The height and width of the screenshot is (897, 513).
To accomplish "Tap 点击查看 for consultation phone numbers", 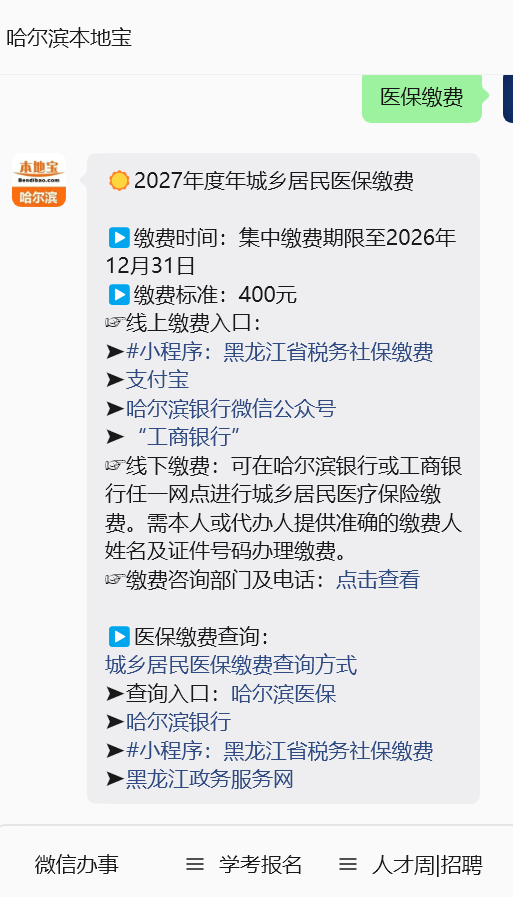I will pyautogui.click(x=377, y=580).
